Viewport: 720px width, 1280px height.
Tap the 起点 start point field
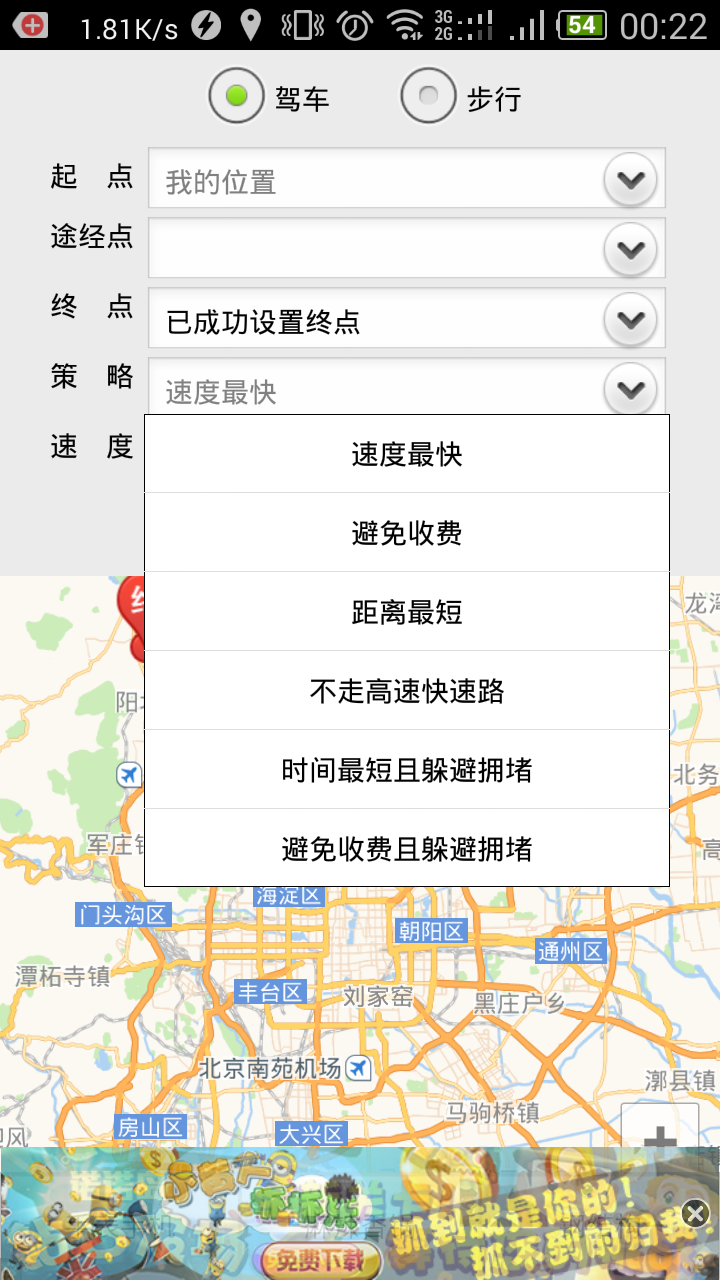(x=375, y=181)
